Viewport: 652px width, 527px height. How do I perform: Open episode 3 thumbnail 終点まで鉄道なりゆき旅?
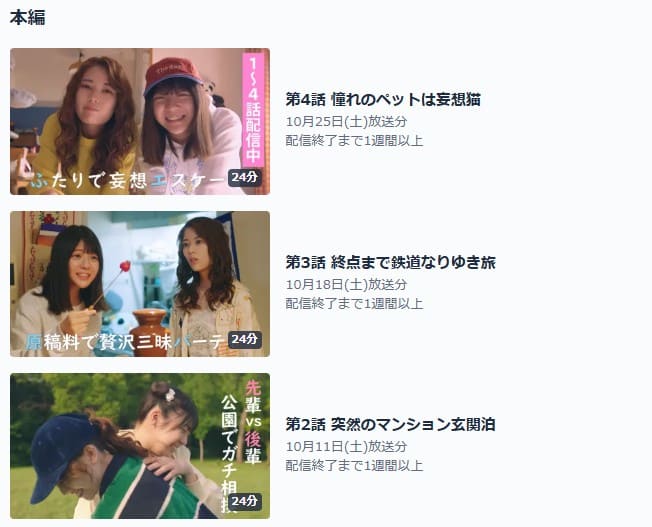[x=140, y=283]
